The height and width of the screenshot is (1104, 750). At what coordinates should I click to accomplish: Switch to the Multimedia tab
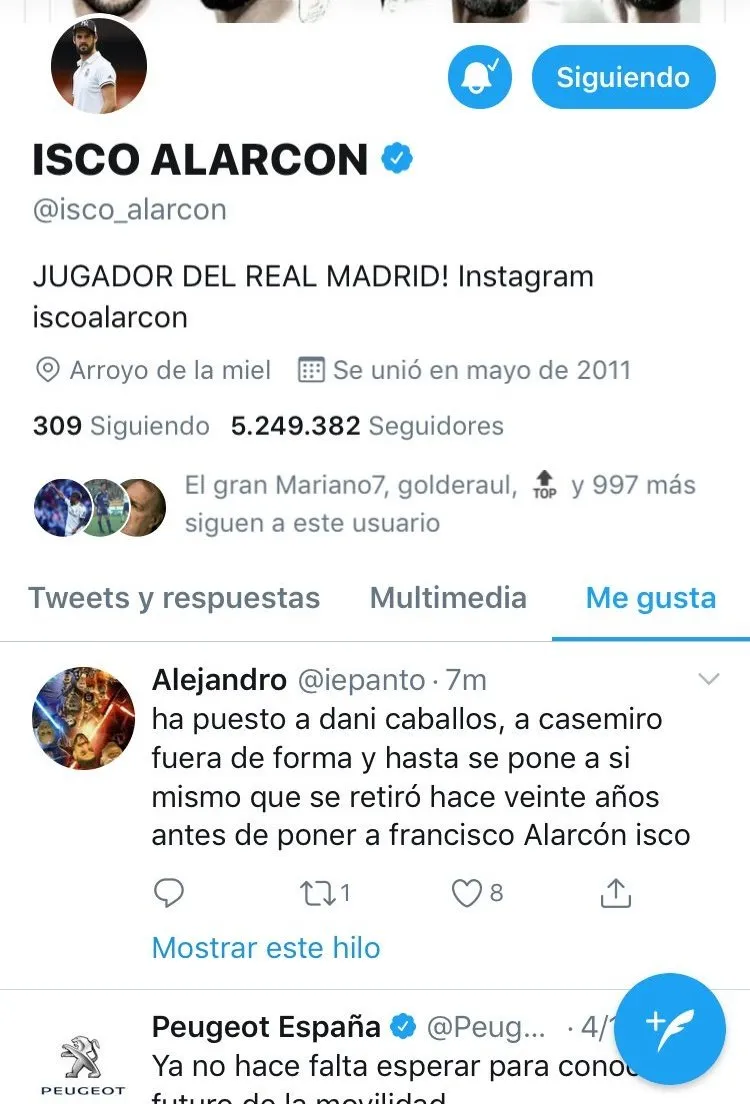point(448,598)
